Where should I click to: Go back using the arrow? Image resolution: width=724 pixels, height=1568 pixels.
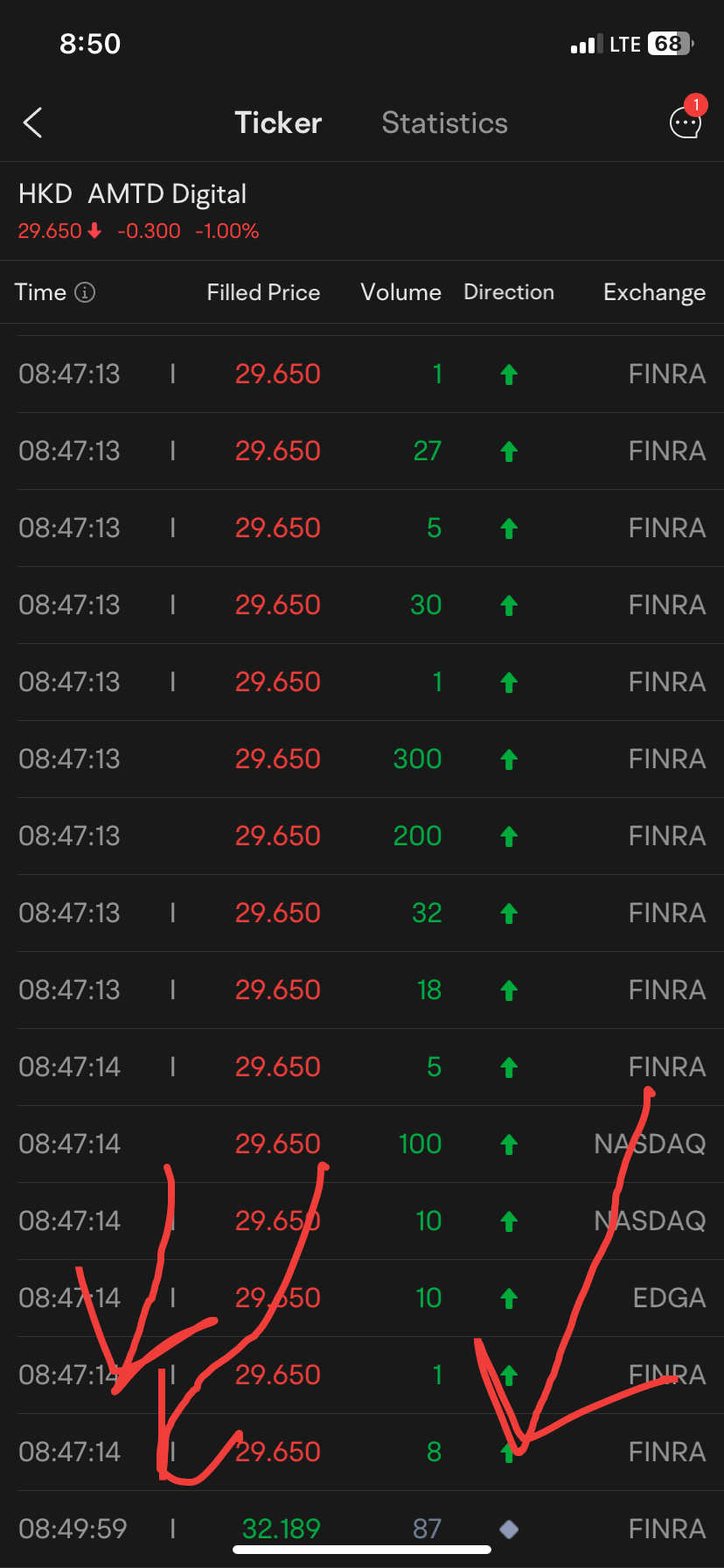[x=32, y=123]
